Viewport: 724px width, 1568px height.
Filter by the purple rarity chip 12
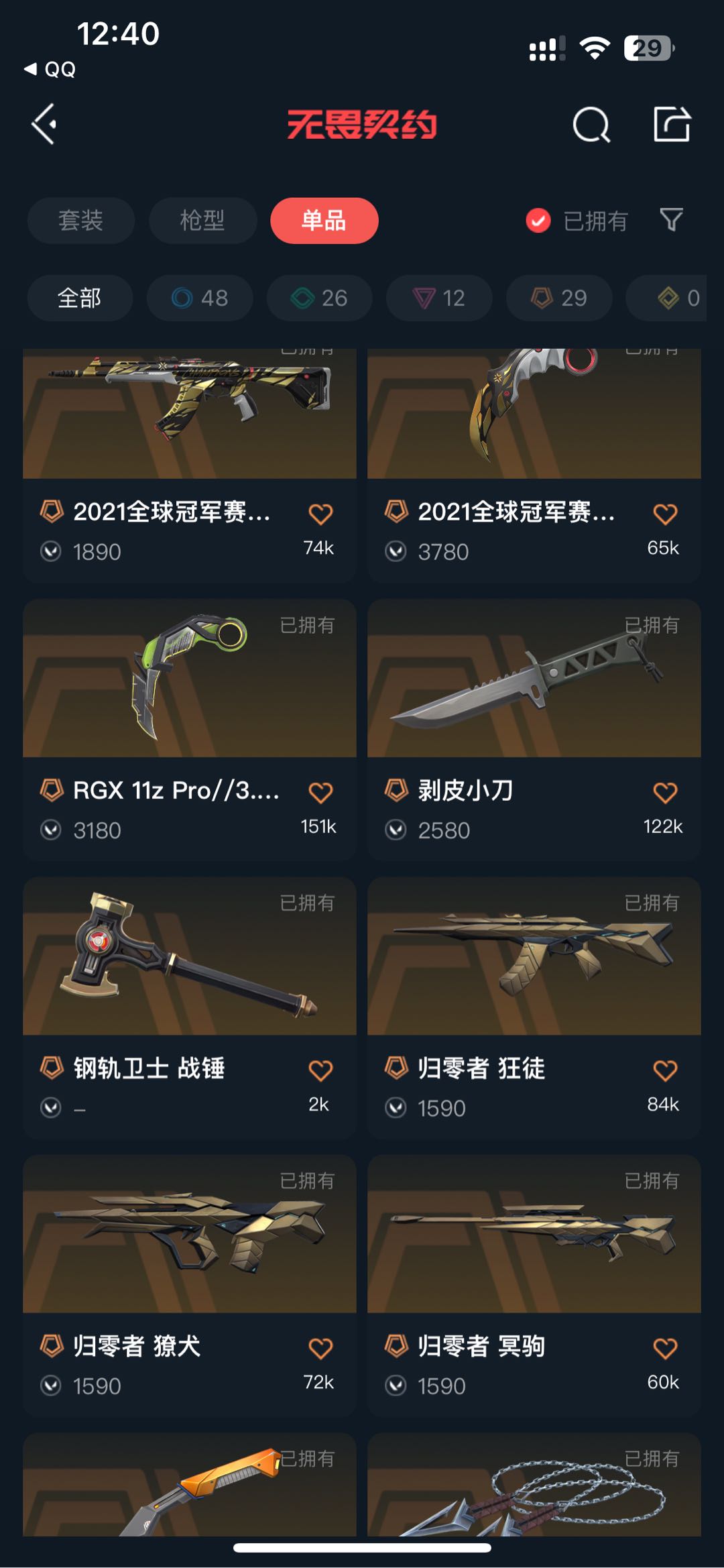[439, 298]
